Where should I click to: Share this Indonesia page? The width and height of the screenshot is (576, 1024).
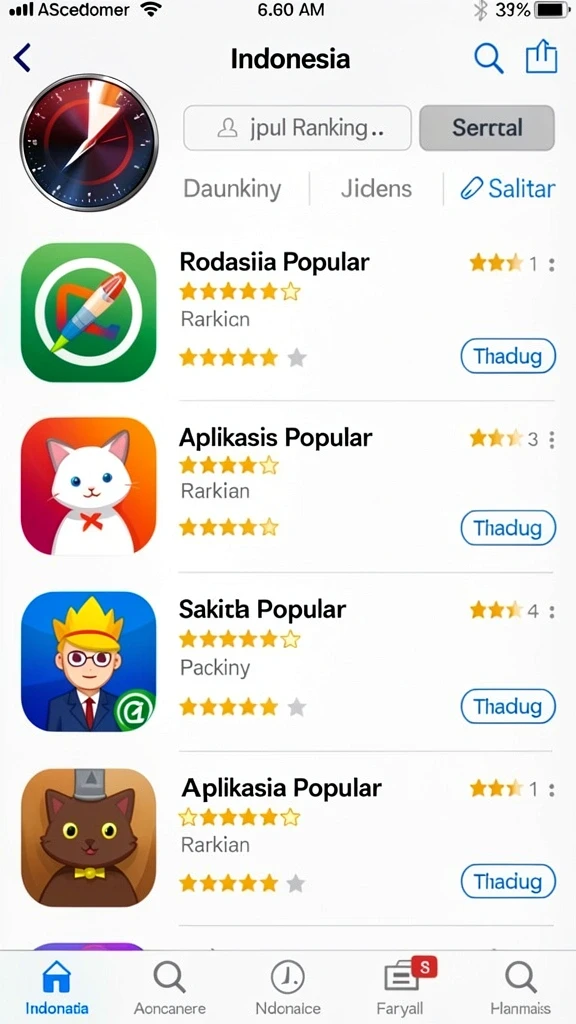pyautogui.click(x=541, y=57)
